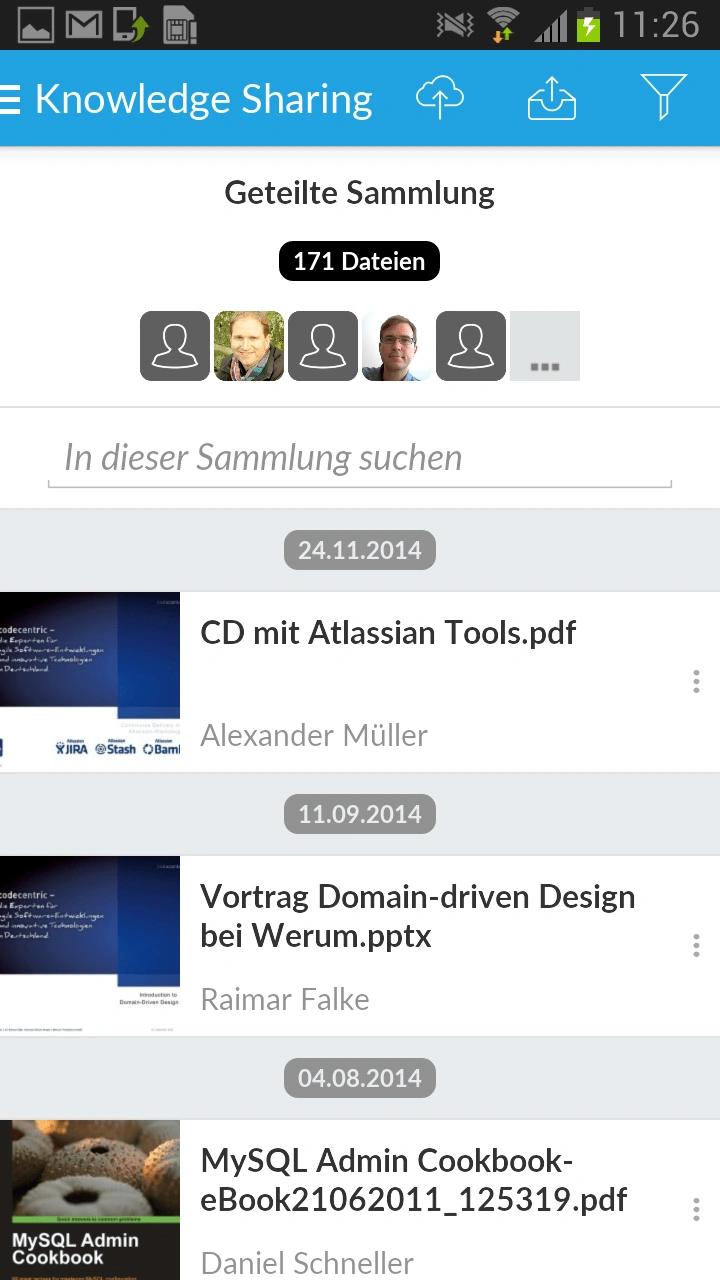The width and height of the screenshot is (720, 1280).
Task: Open Vortrag Domain-driven Design bei Werum.pptx
Action: [x=360, y=946]
